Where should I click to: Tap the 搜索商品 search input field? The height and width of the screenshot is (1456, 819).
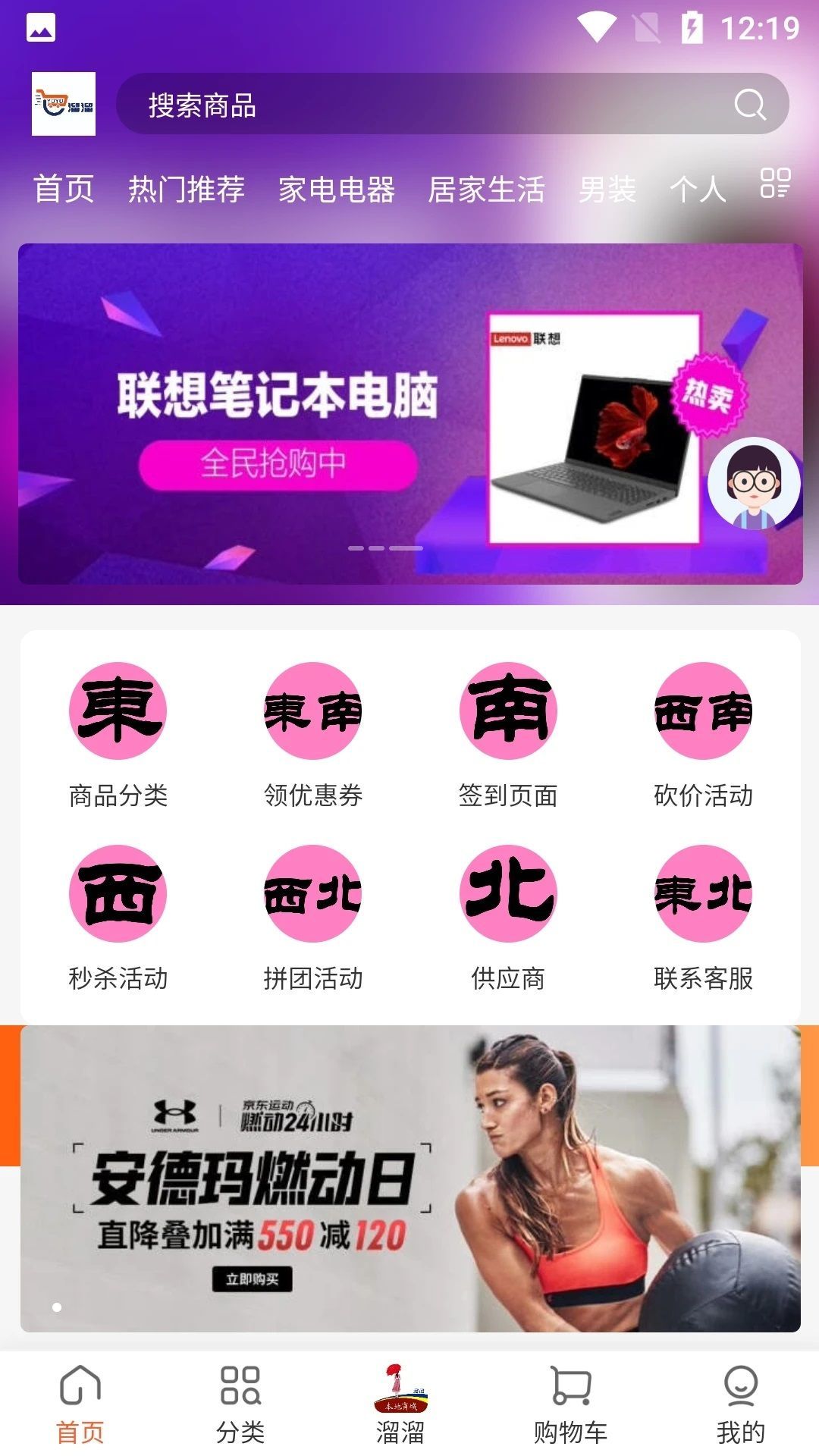coord(379,105)
